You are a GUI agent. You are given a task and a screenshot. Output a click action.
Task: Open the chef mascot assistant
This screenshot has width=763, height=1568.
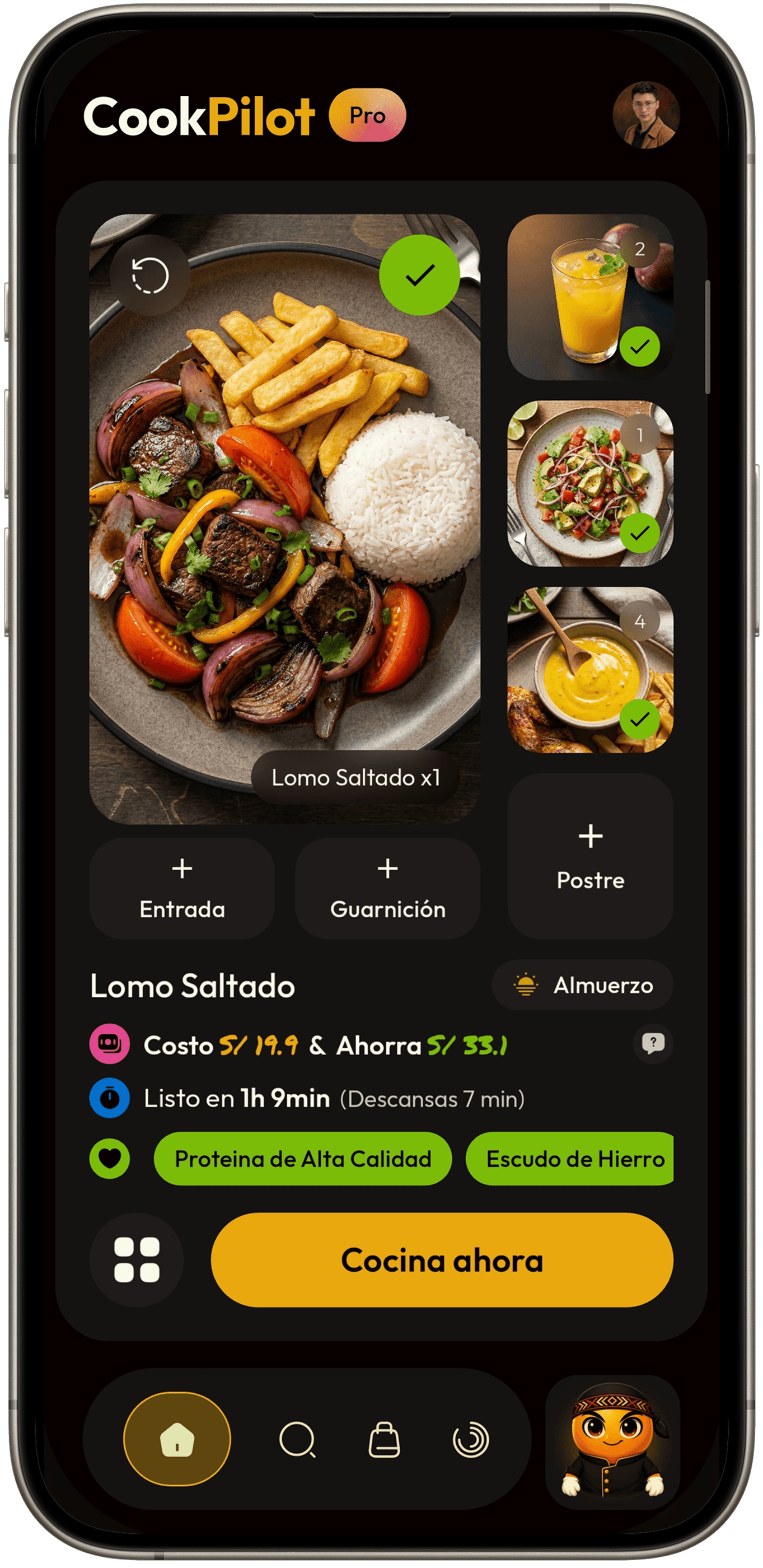point(612,1442)
